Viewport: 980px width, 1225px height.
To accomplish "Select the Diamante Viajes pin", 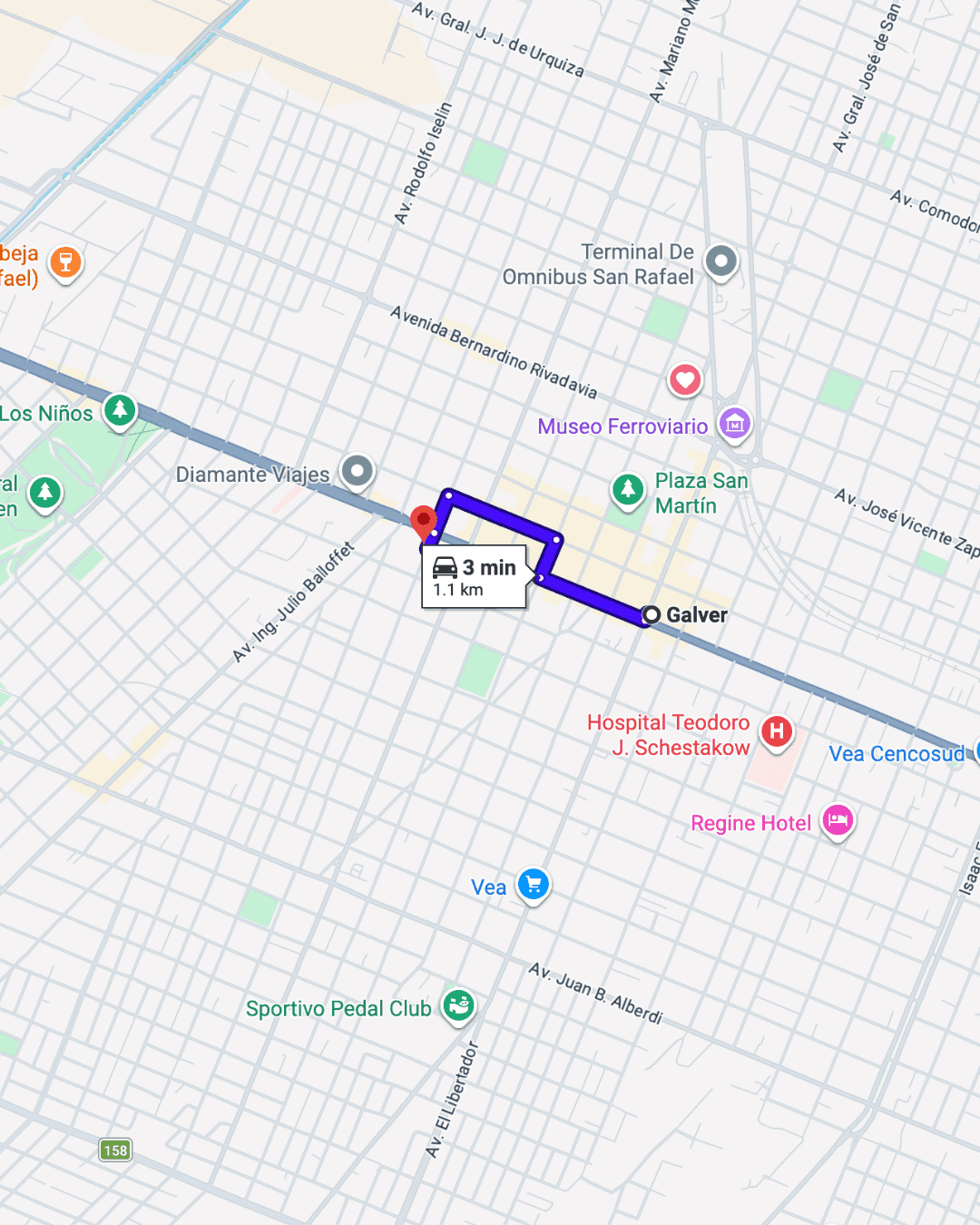I will pos(357,471).
